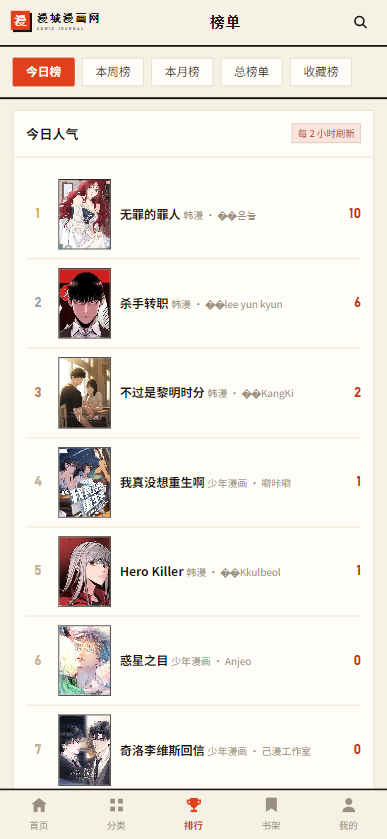The image size is (387, 839).
Task: Switch to the 本周榜 tab
Action: (113, 72)
